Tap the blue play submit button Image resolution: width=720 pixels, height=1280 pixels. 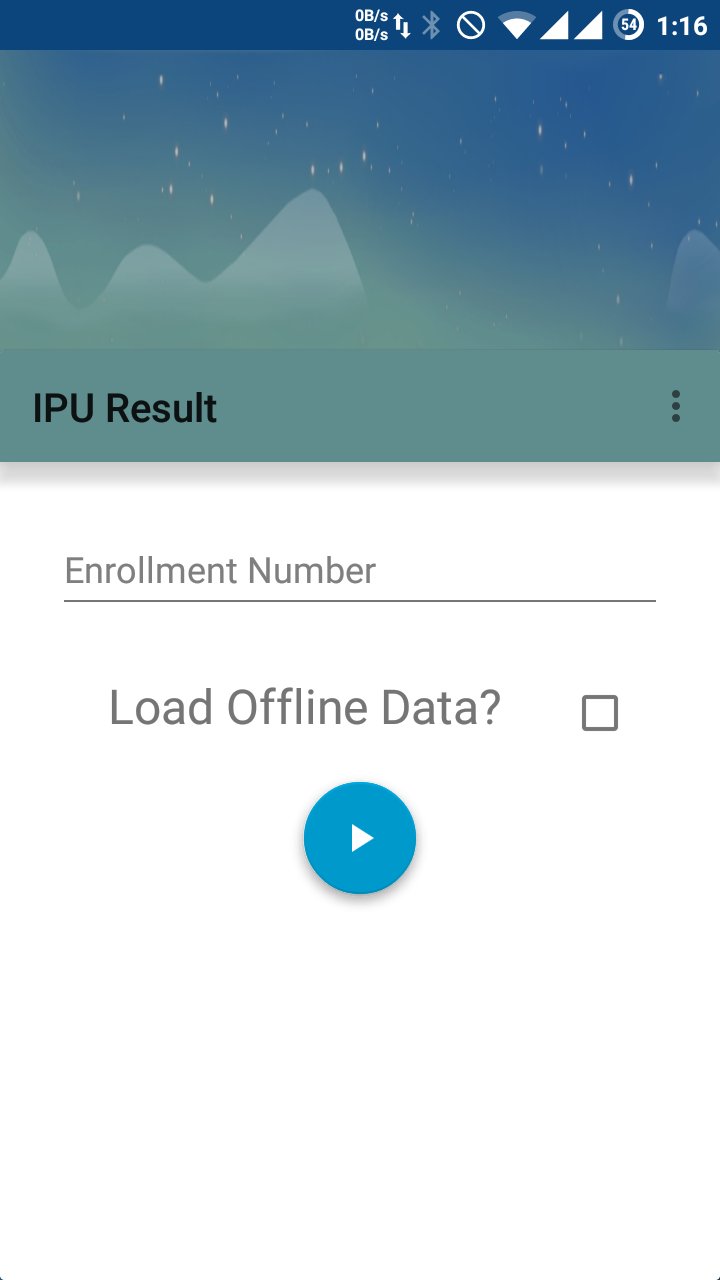point(360,838)
